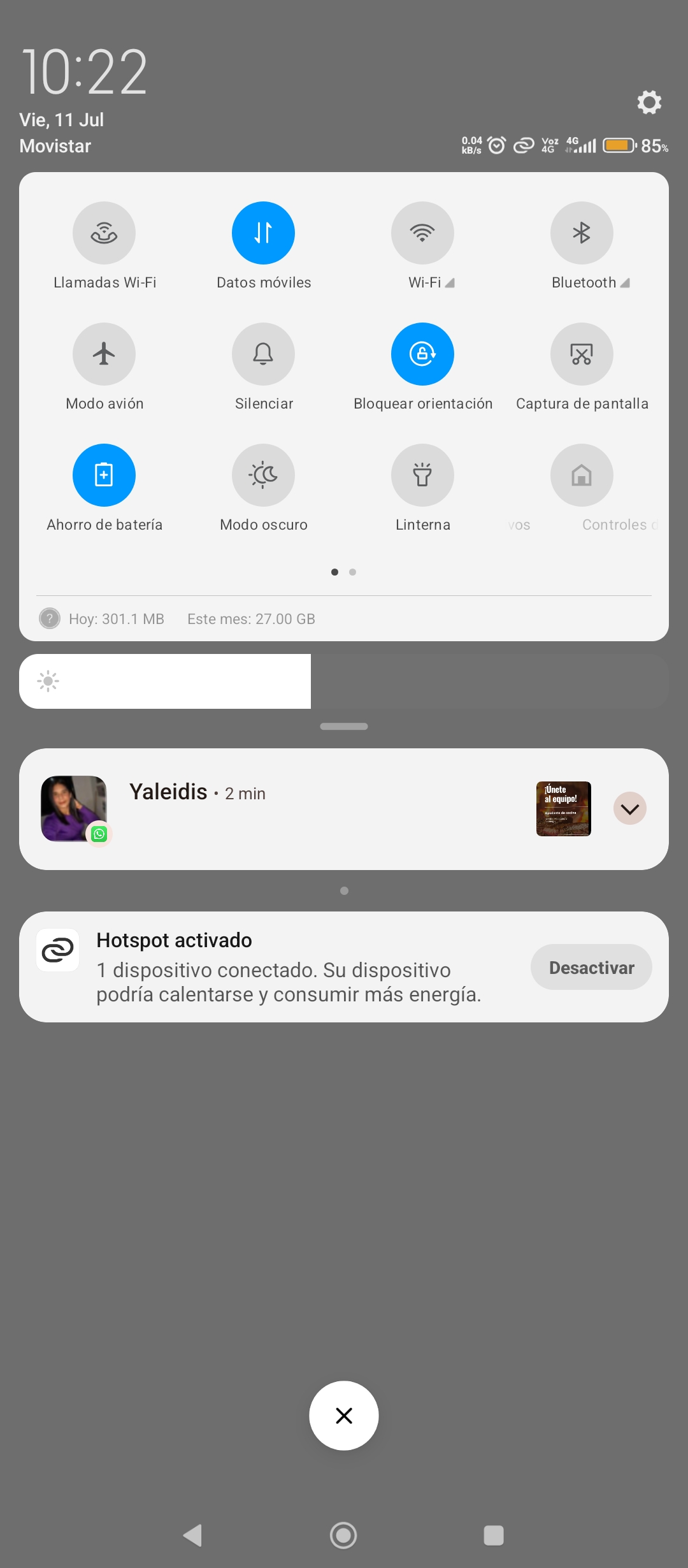Enable the Wi-Fi tile

[422, 233]
